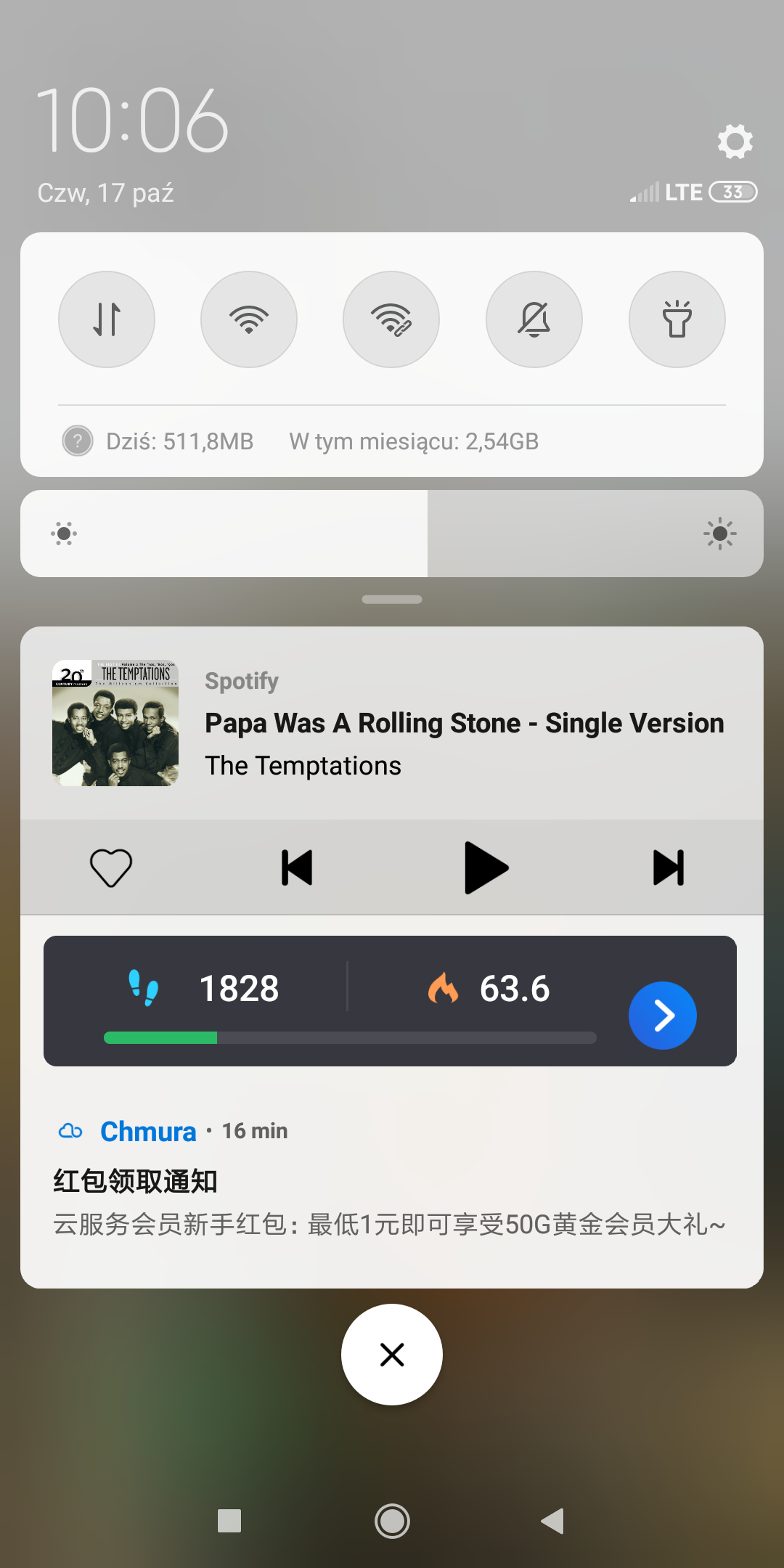Toggle the mobile data quick tile
Viewport: 784px width, 1568px height.
pos(107,319)
